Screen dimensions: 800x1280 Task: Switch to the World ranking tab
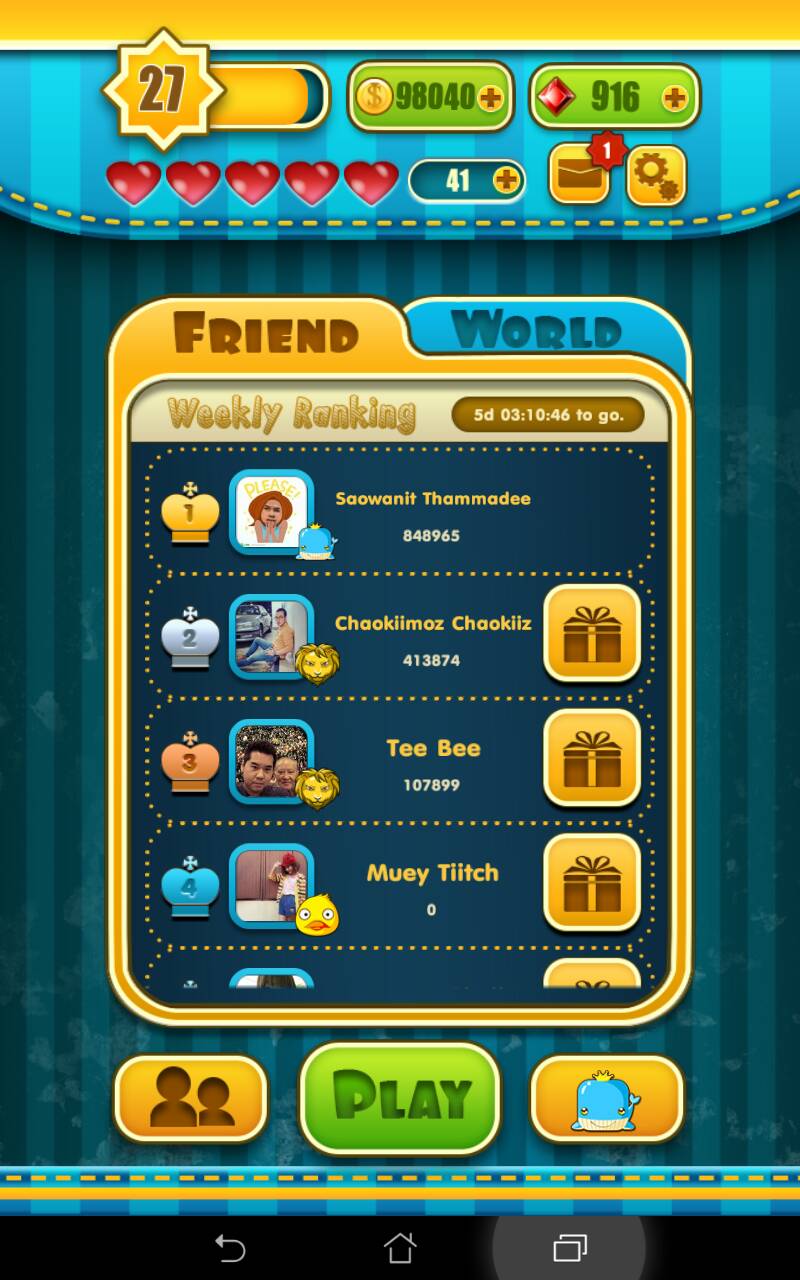[x=538, y=328]
